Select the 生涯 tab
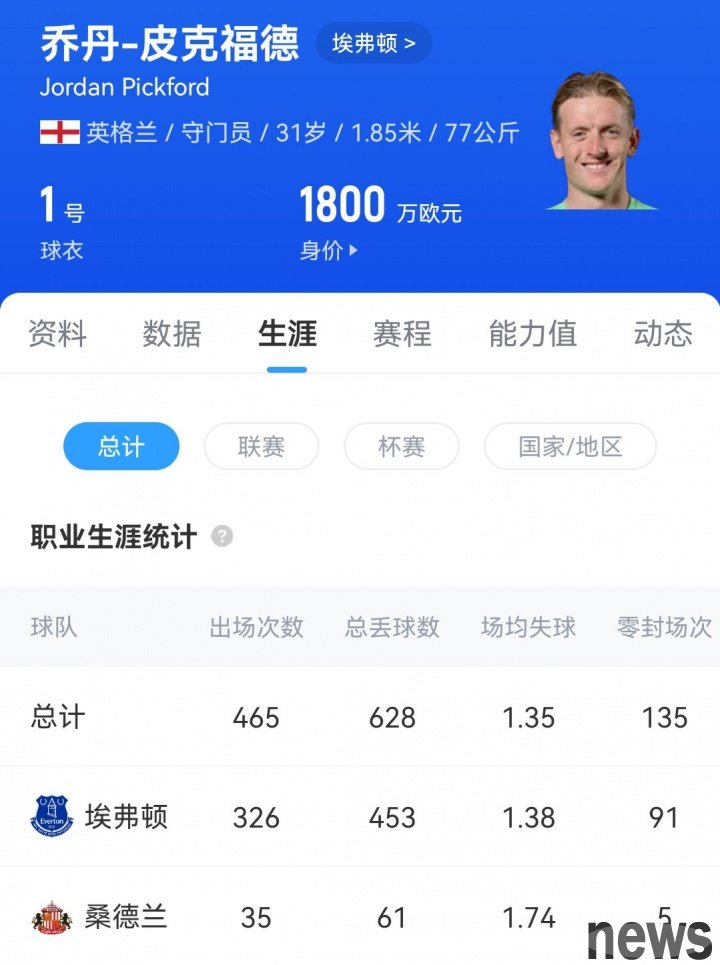720x965 pixels. 287,334
